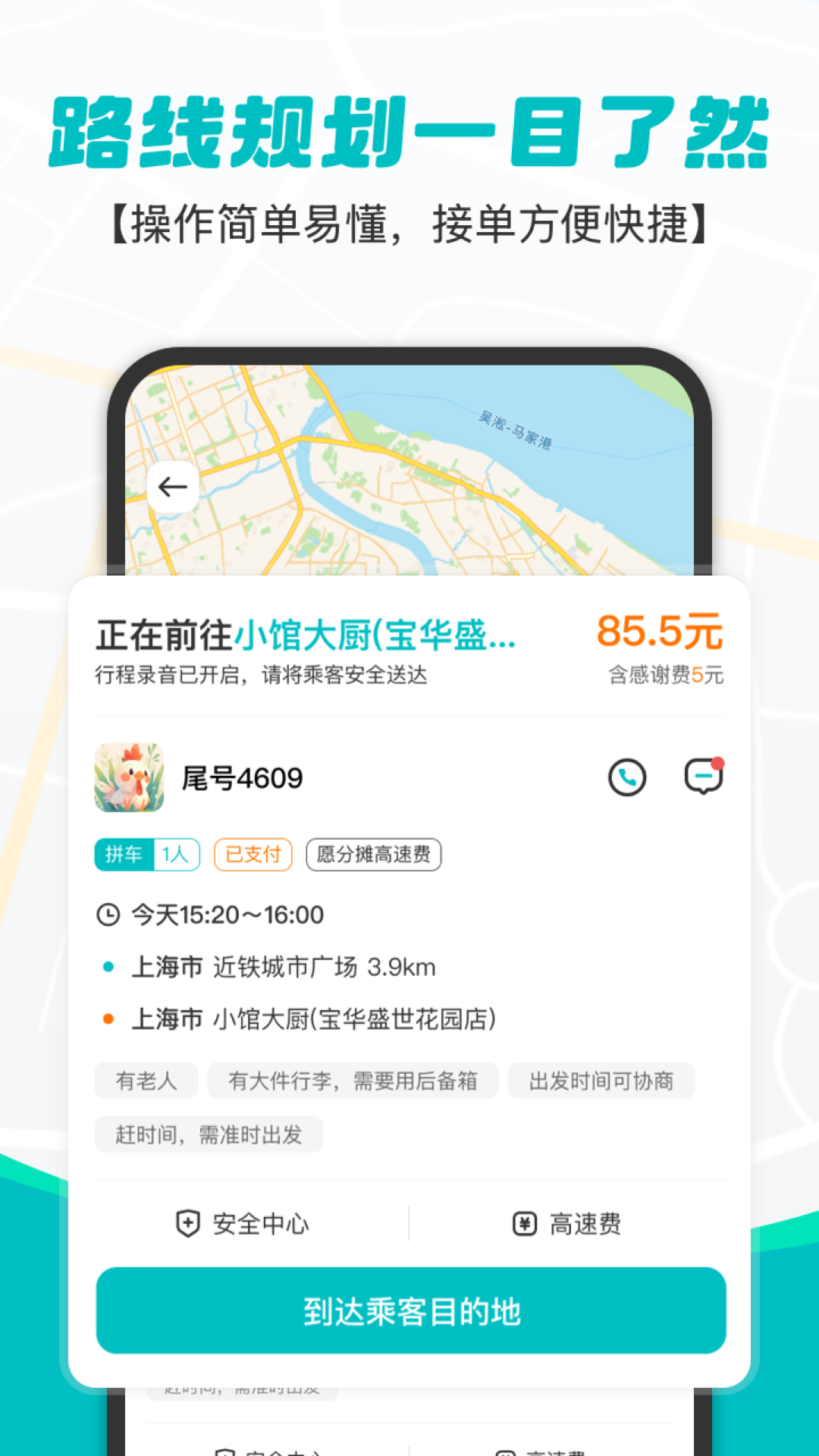Expand the 今天15:20~16:00 time range
The image size is (819, 1456).
click(x=227, y=915)
